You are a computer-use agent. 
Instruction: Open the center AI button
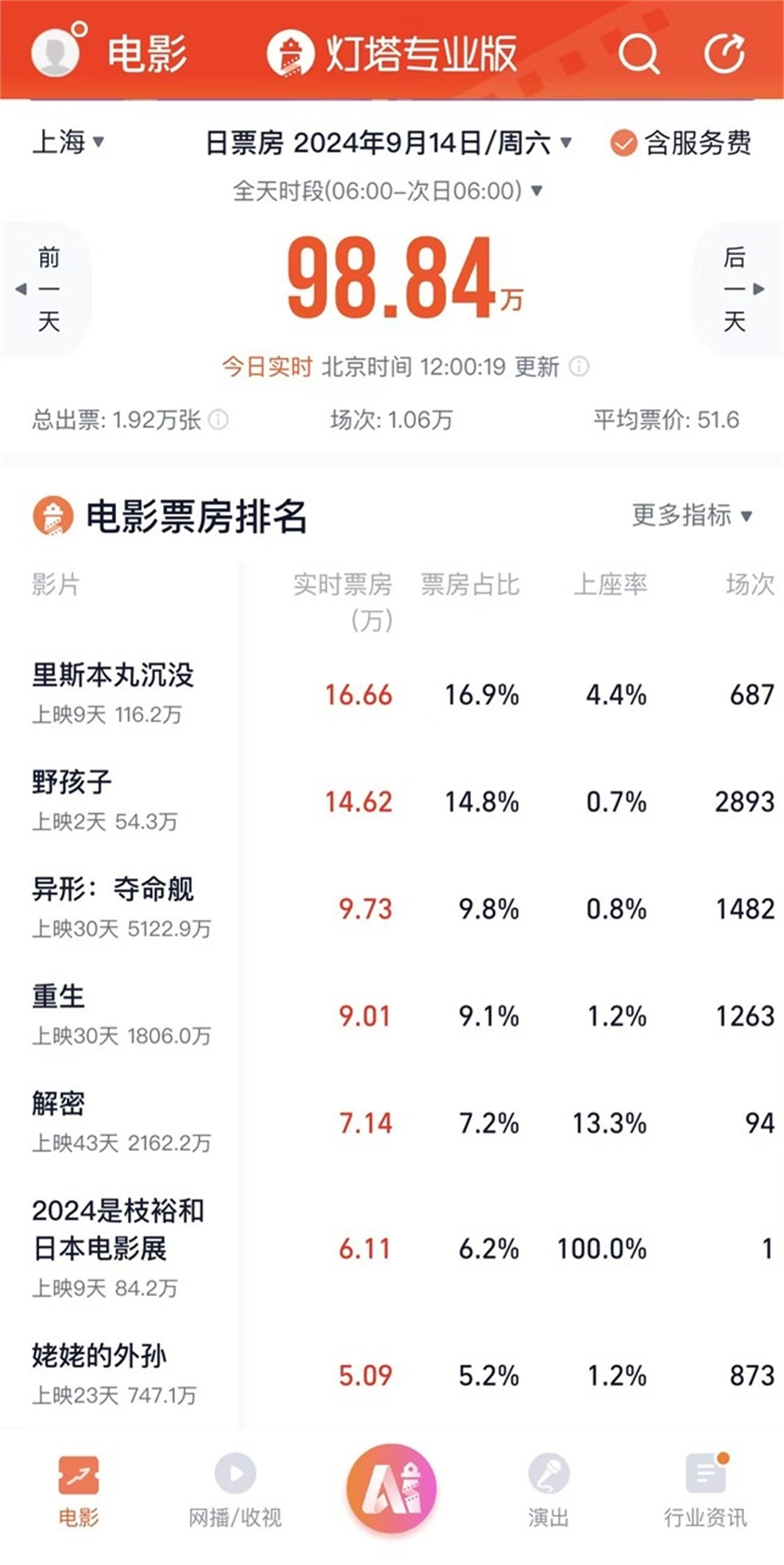pyautogui.click(x=392, y=1487)
